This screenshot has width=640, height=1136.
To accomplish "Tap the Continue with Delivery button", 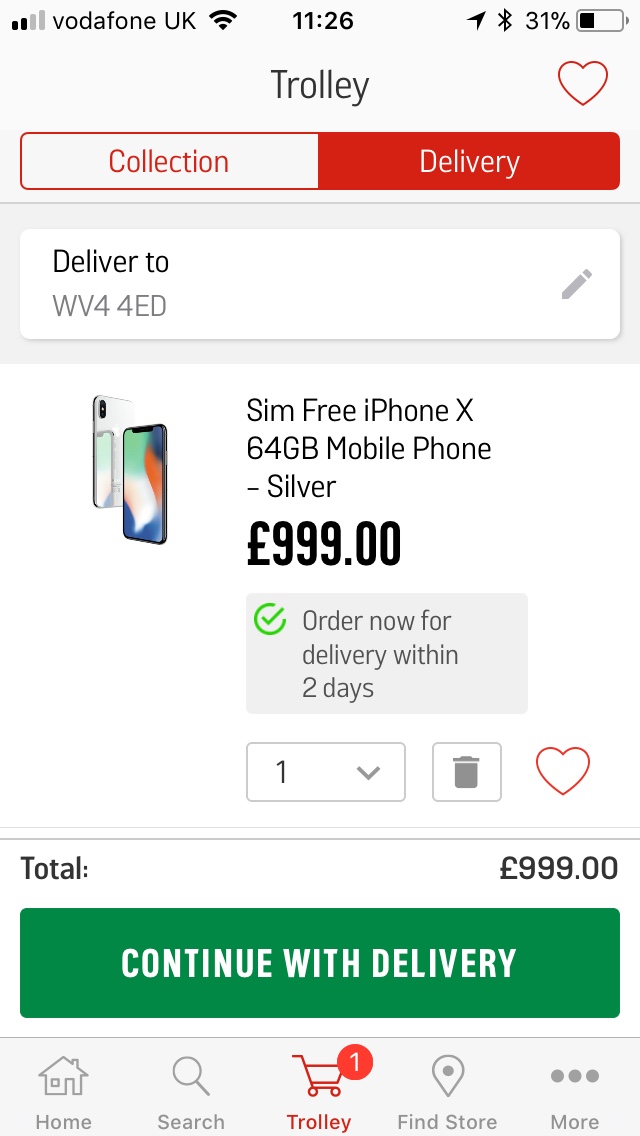I will [x=320, y=962].
